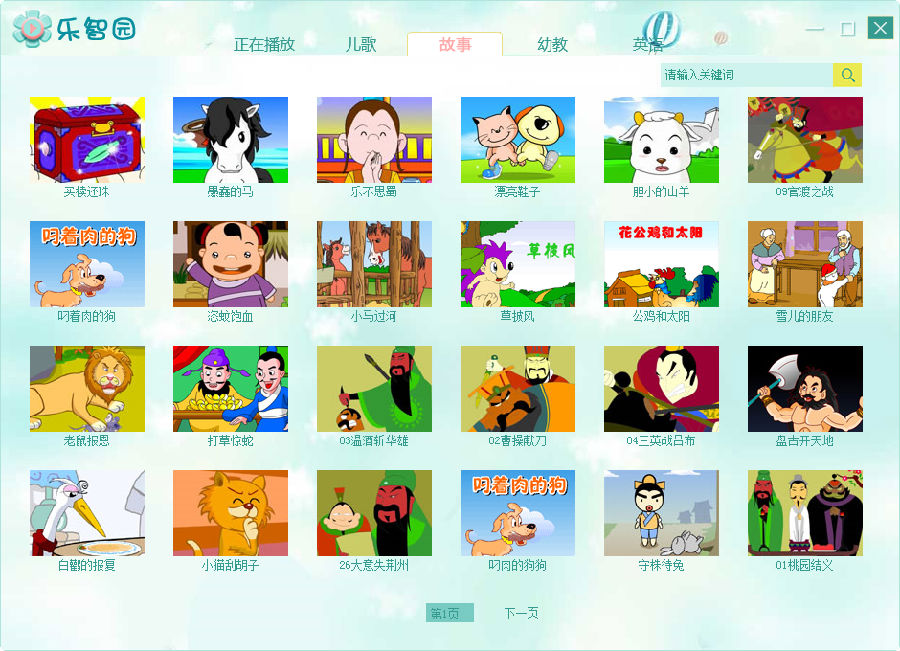The image size is (900, 651).
Task: Open the story 老鼠报恩
Action: (x=87, y=389)
